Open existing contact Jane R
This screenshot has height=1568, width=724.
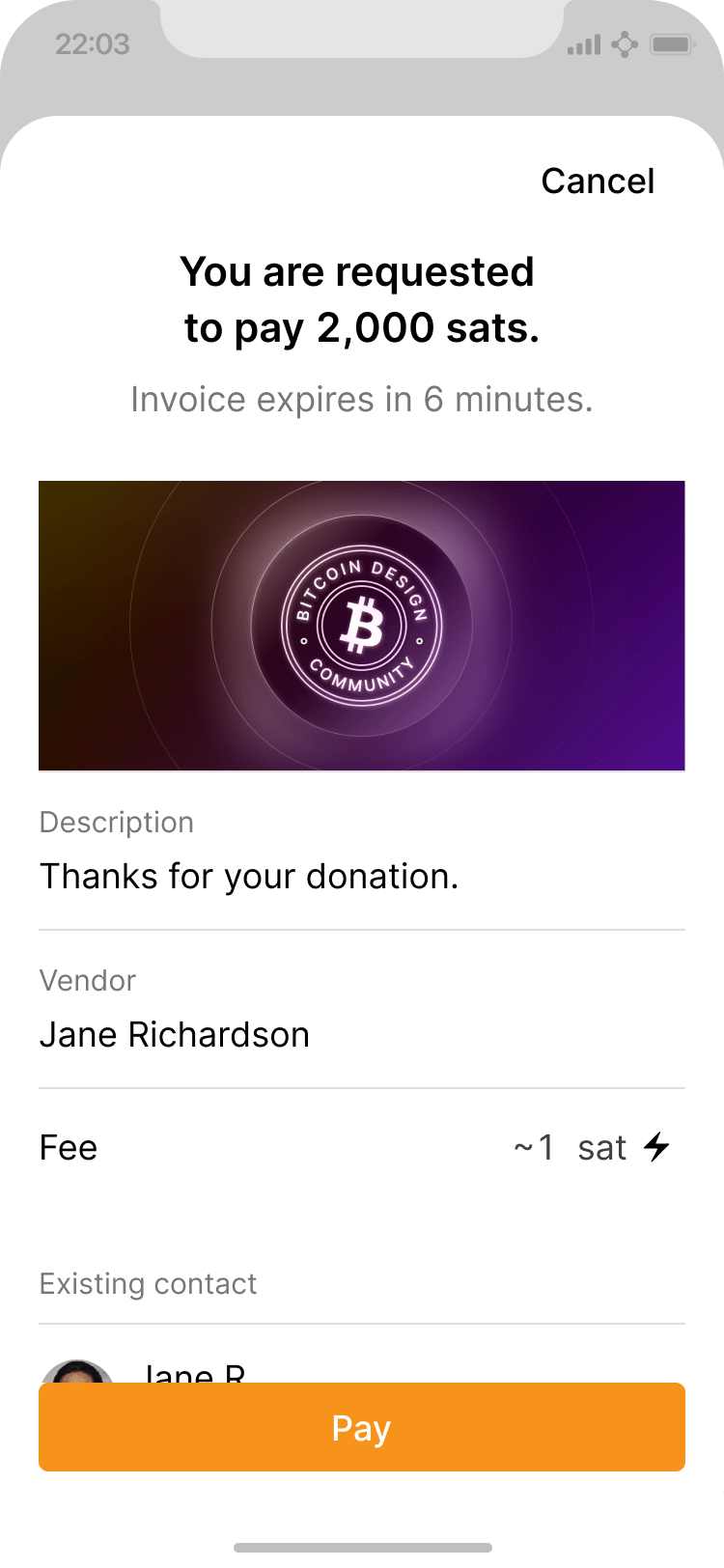click(193, 1372)
